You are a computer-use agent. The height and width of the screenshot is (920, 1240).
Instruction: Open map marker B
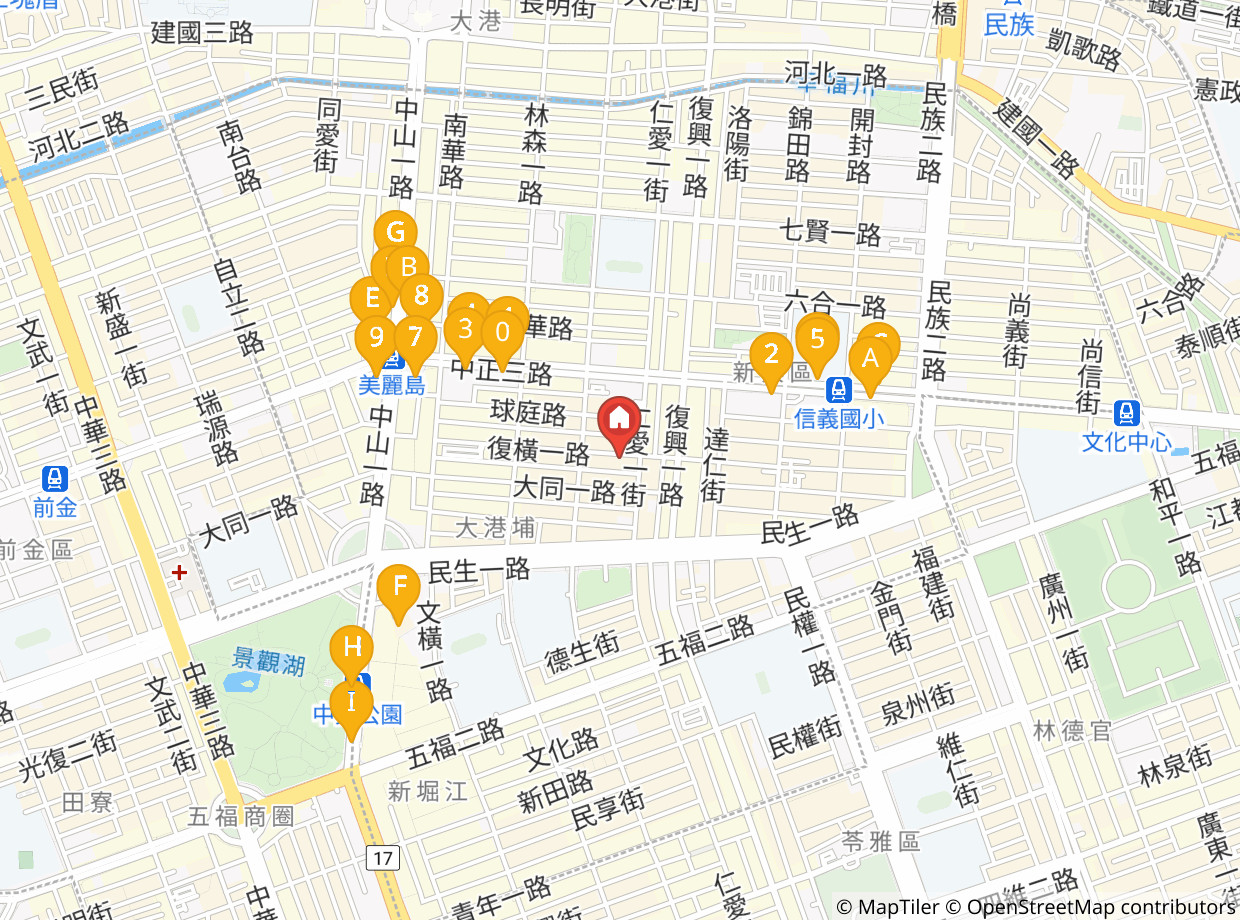pyautogui.click(x=408, y=267)
